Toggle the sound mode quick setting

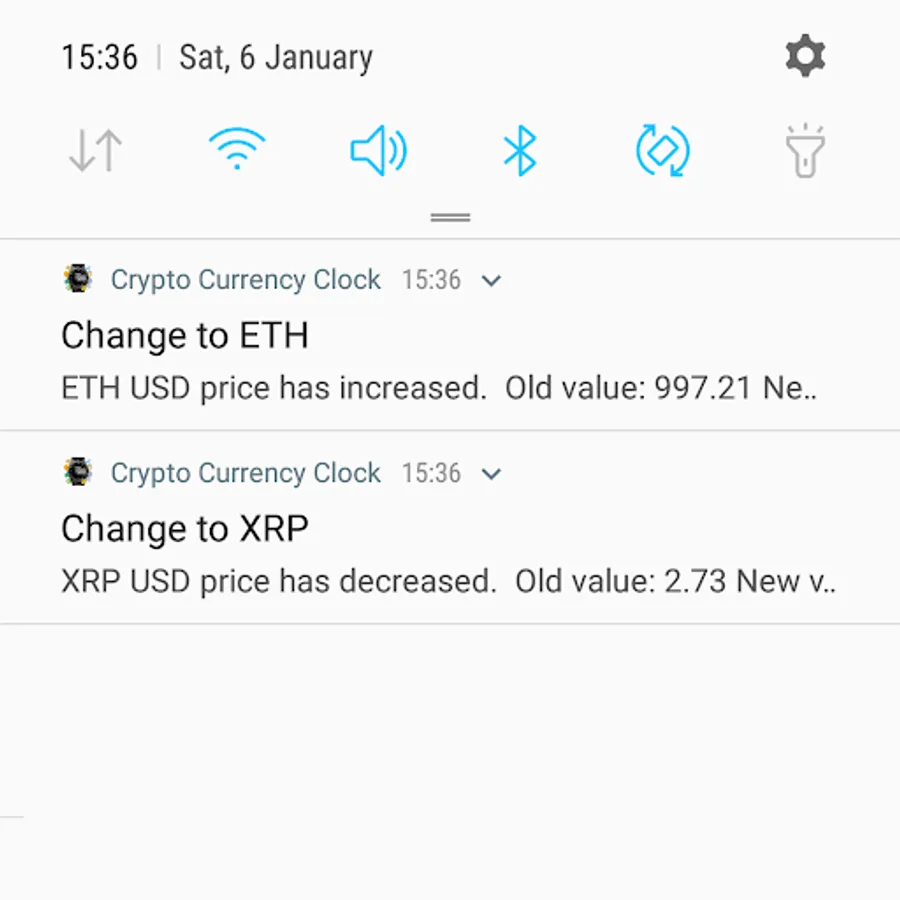pos(378,152)
